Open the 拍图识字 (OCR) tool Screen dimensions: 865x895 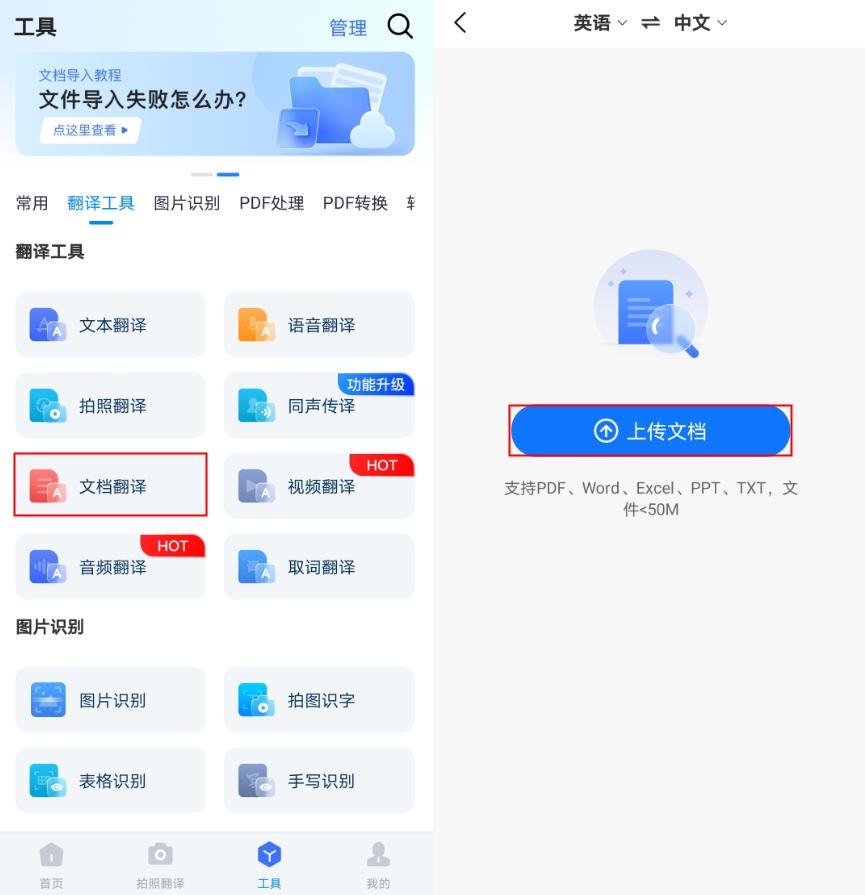point(319,699)
